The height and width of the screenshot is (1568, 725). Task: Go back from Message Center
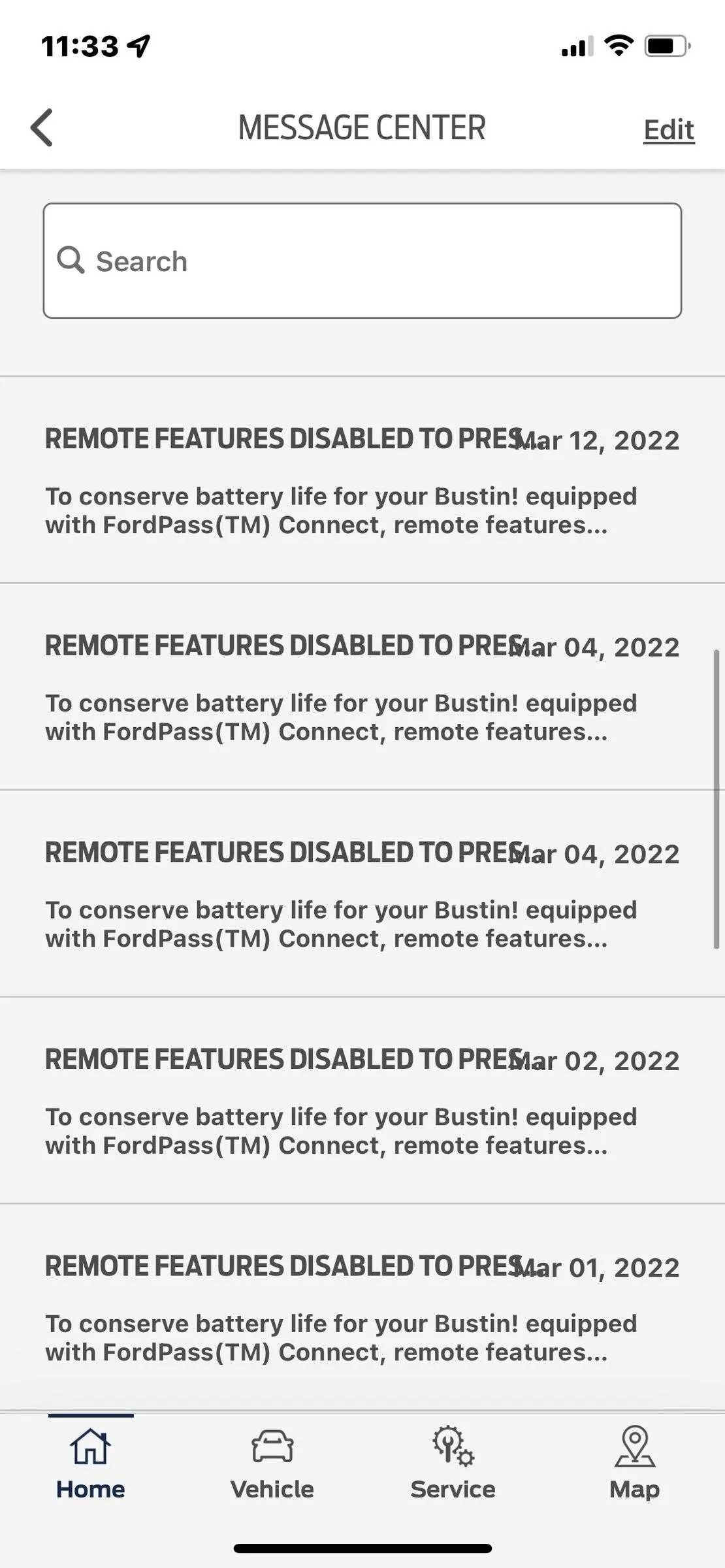click(42, 127)
